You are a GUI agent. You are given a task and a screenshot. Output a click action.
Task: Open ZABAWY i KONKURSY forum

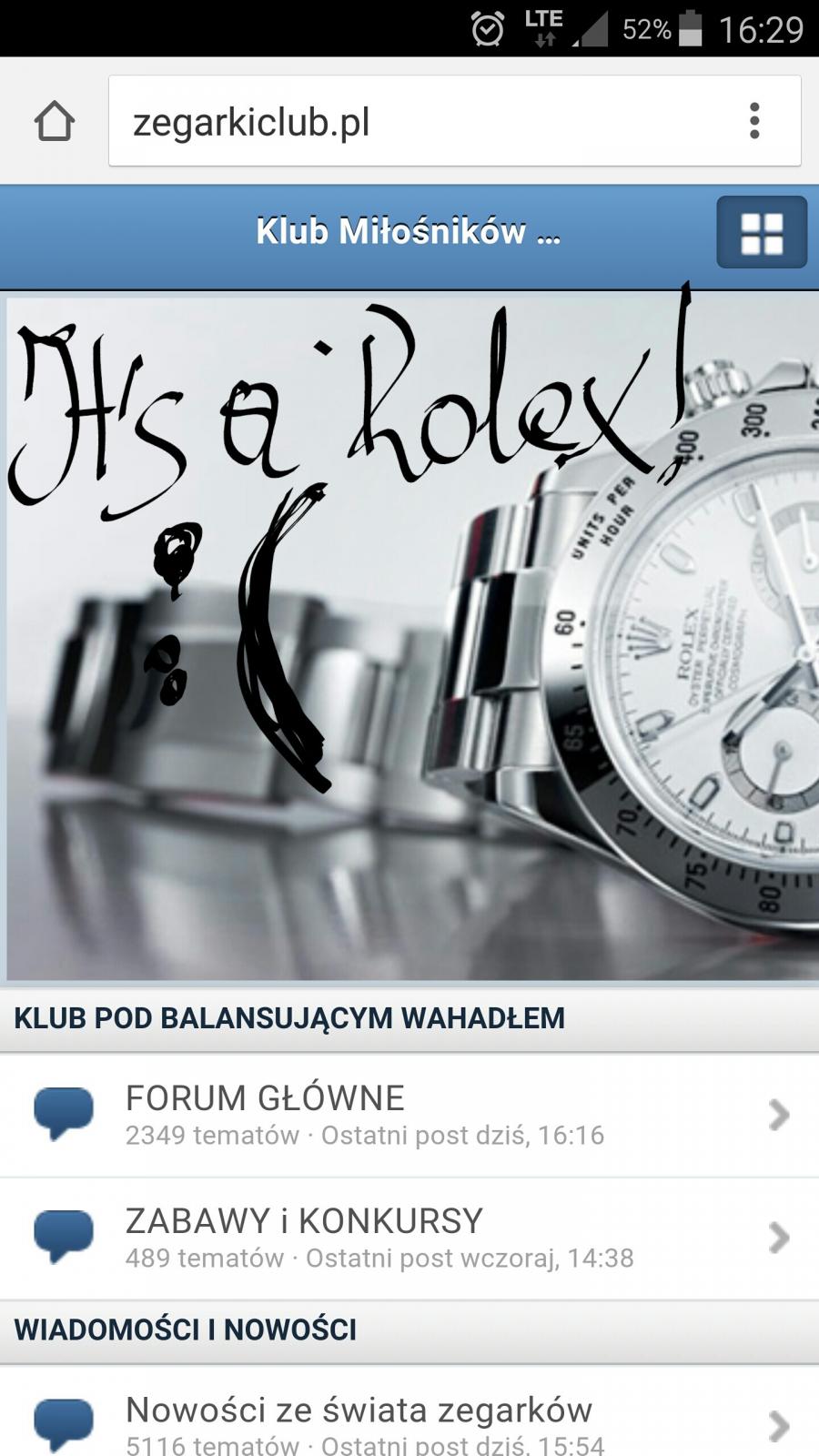click(x=409, y=1239)
